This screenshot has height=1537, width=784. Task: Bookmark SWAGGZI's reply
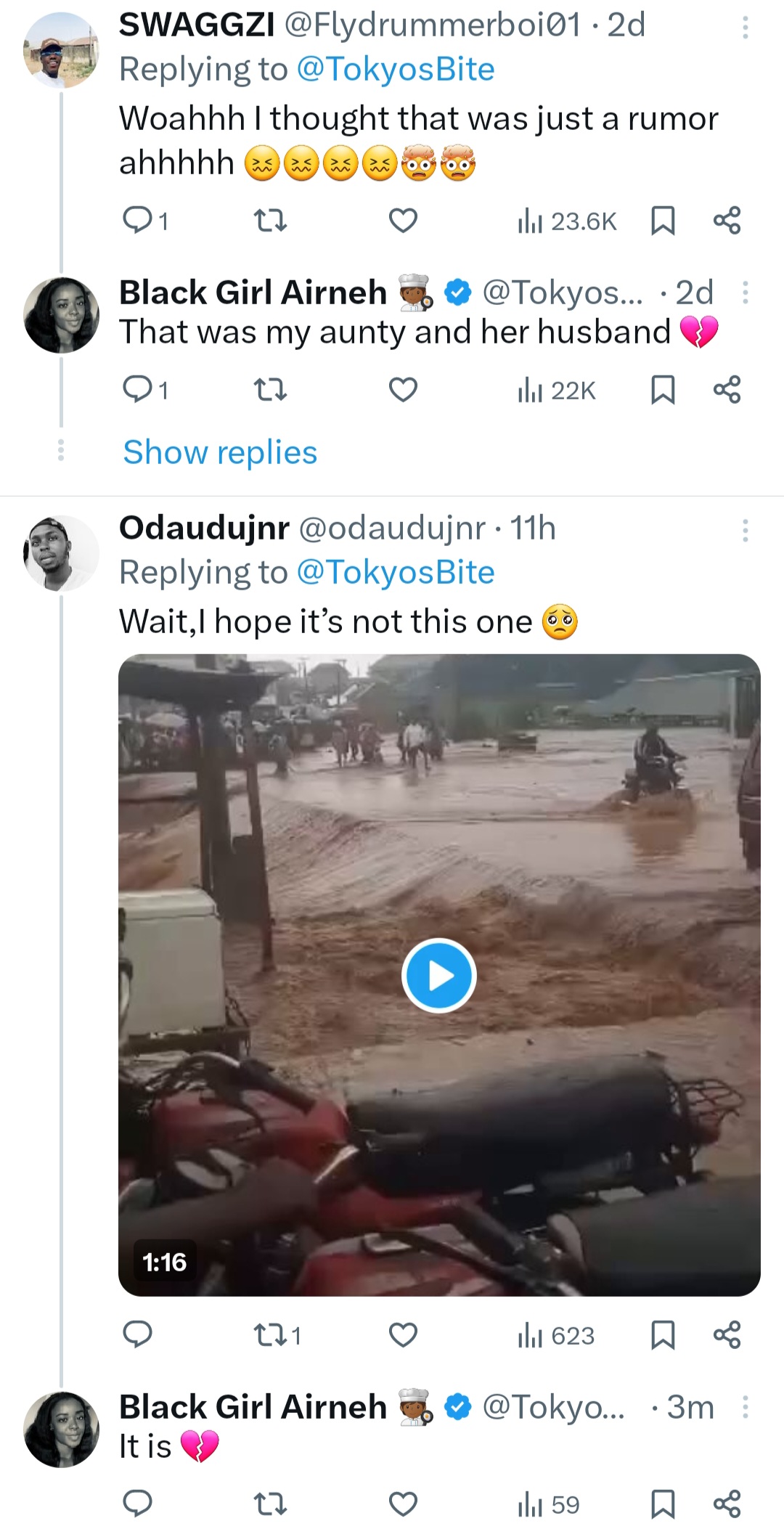[x=662, y=220]
